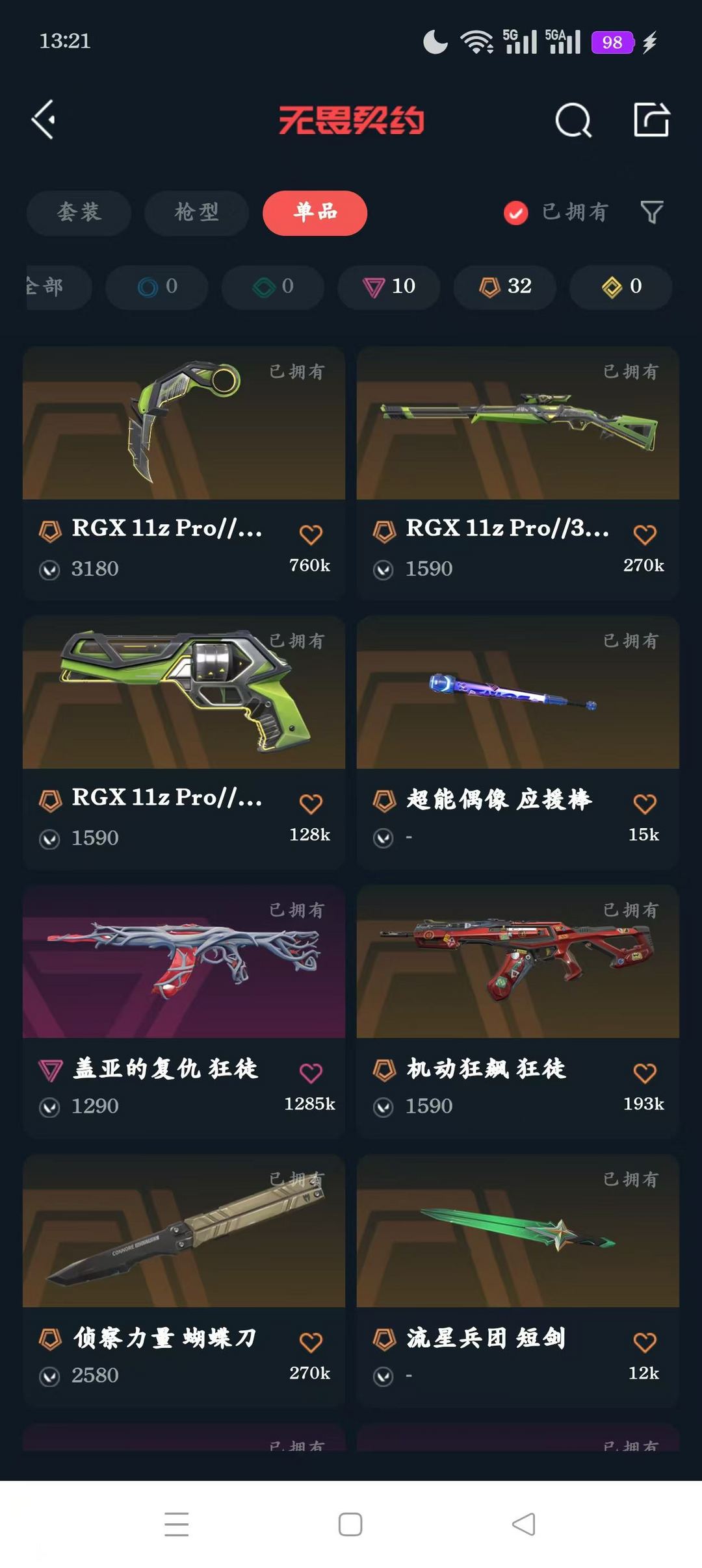
Task: Tap the system home button
Action: point(350,1524)
